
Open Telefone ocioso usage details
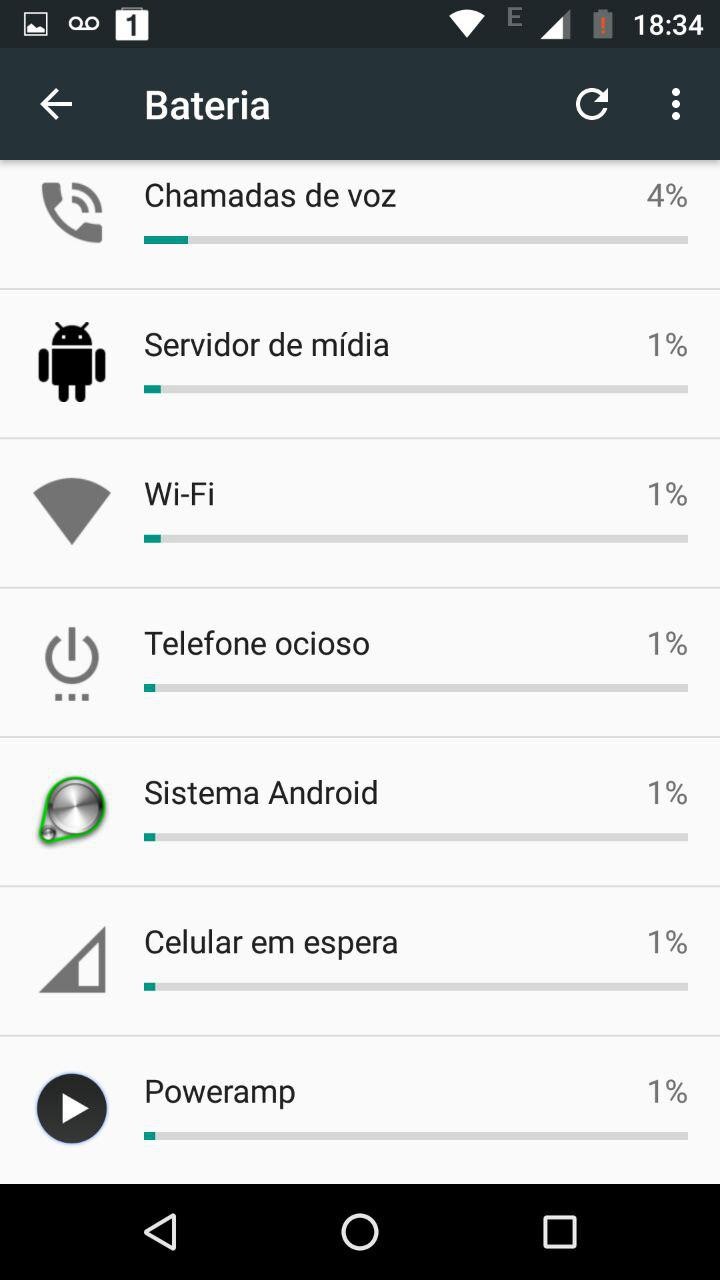click(x=360, y=662)
